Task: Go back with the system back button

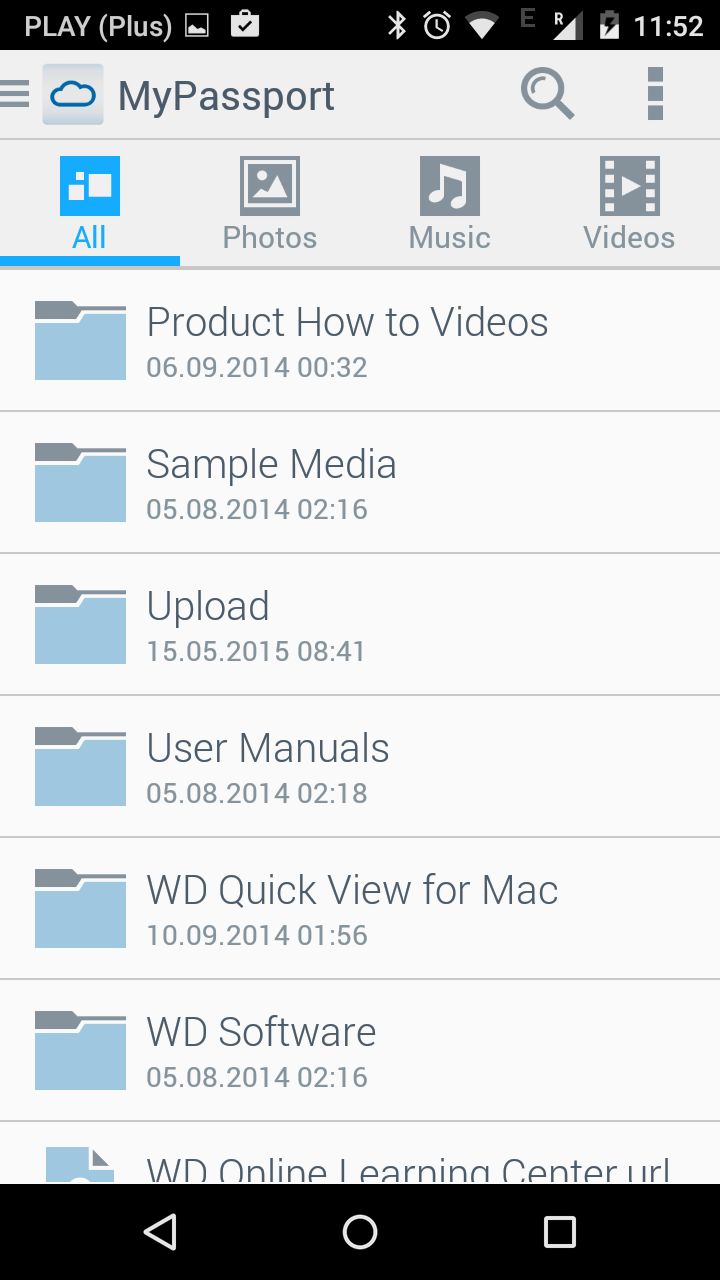Action: pos(160,1232)
